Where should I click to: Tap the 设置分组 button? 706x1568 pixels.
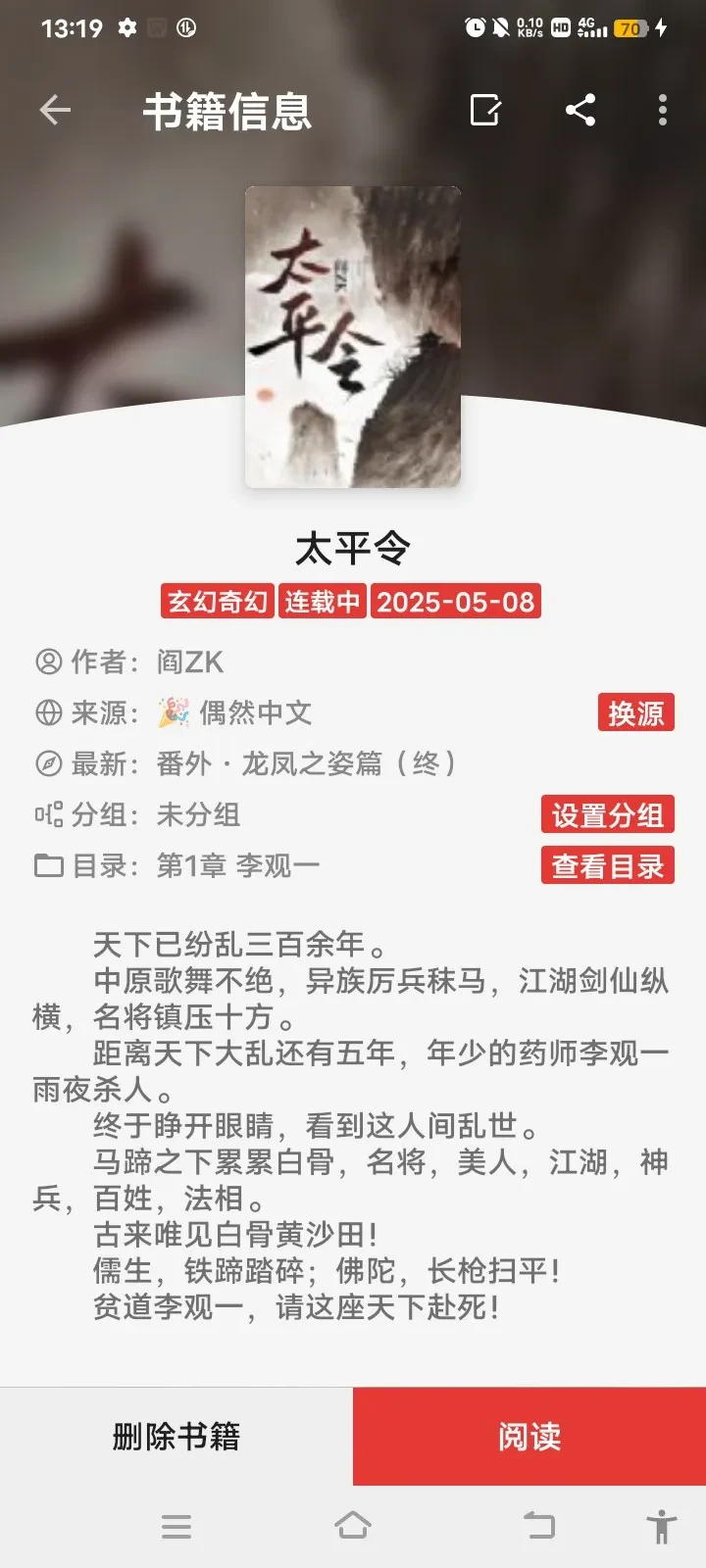coord(607,815)
